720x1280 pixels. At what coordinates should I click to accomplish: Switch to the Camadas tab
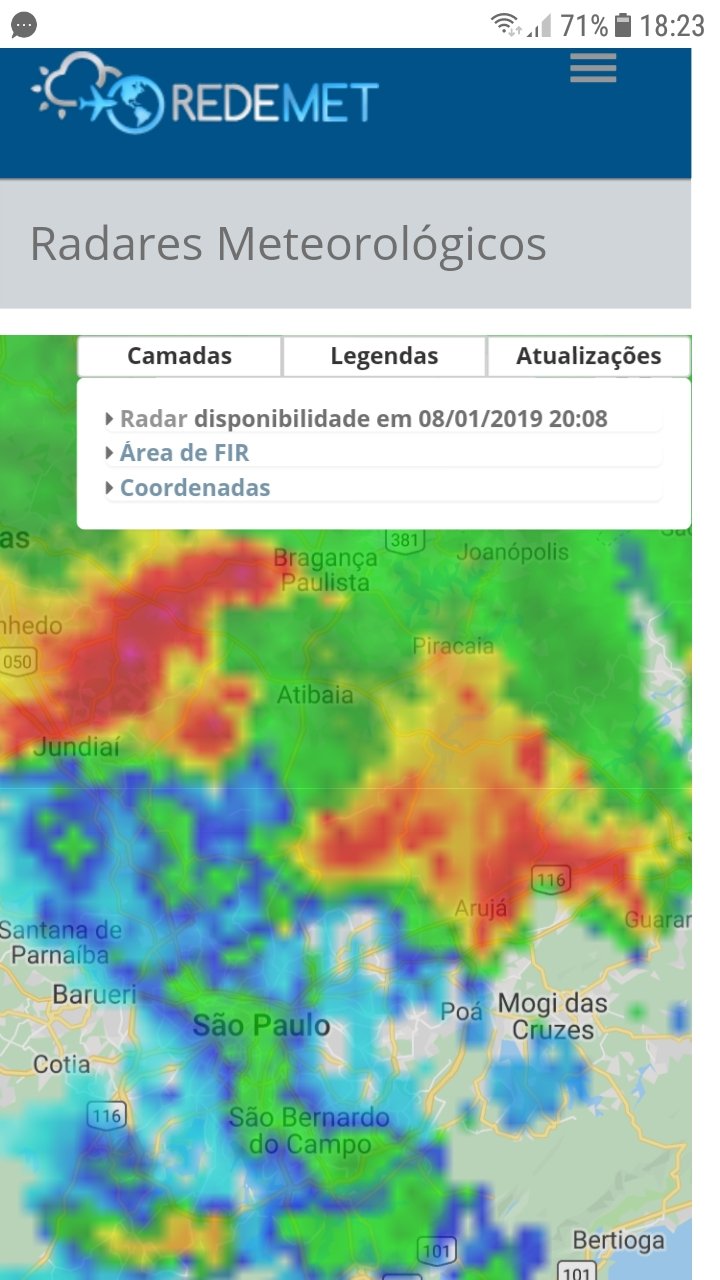180,356
